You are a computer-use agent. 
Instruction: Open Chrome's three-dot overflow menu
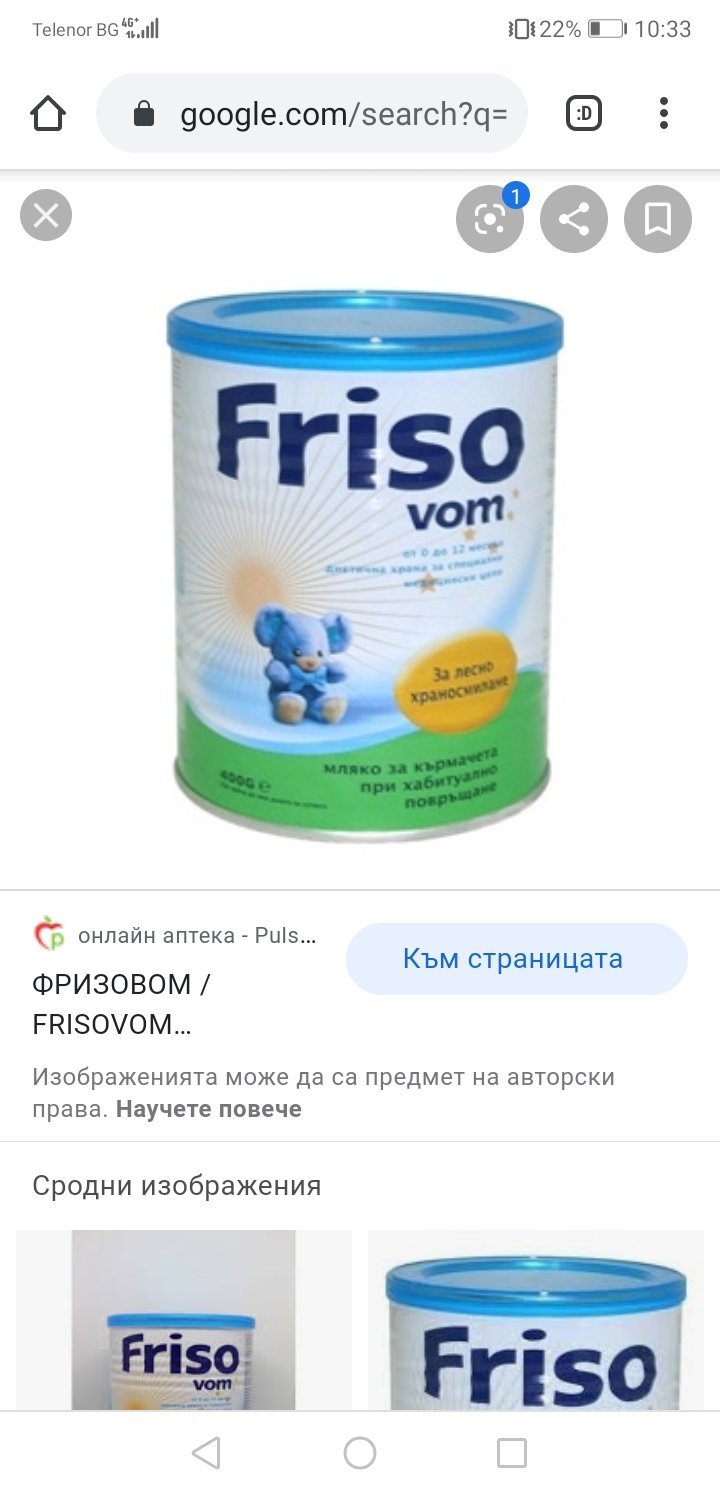(x=663, y=114)
